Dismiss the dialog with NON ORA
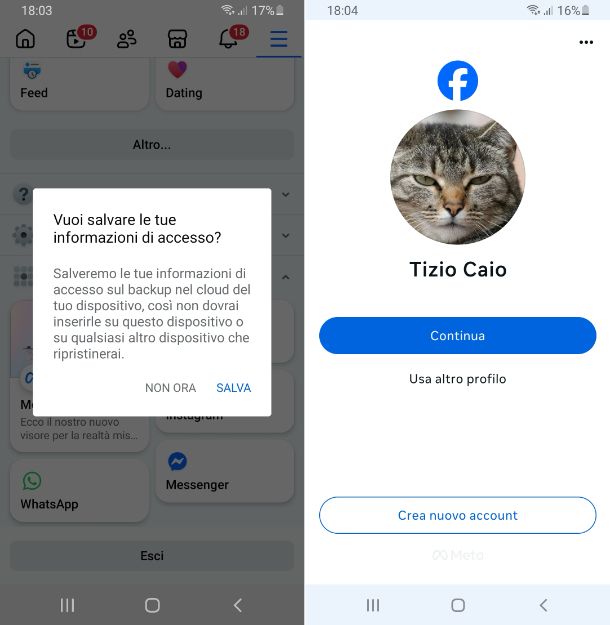The width and height of the screenshot is (610, 625). coord(170,388)
